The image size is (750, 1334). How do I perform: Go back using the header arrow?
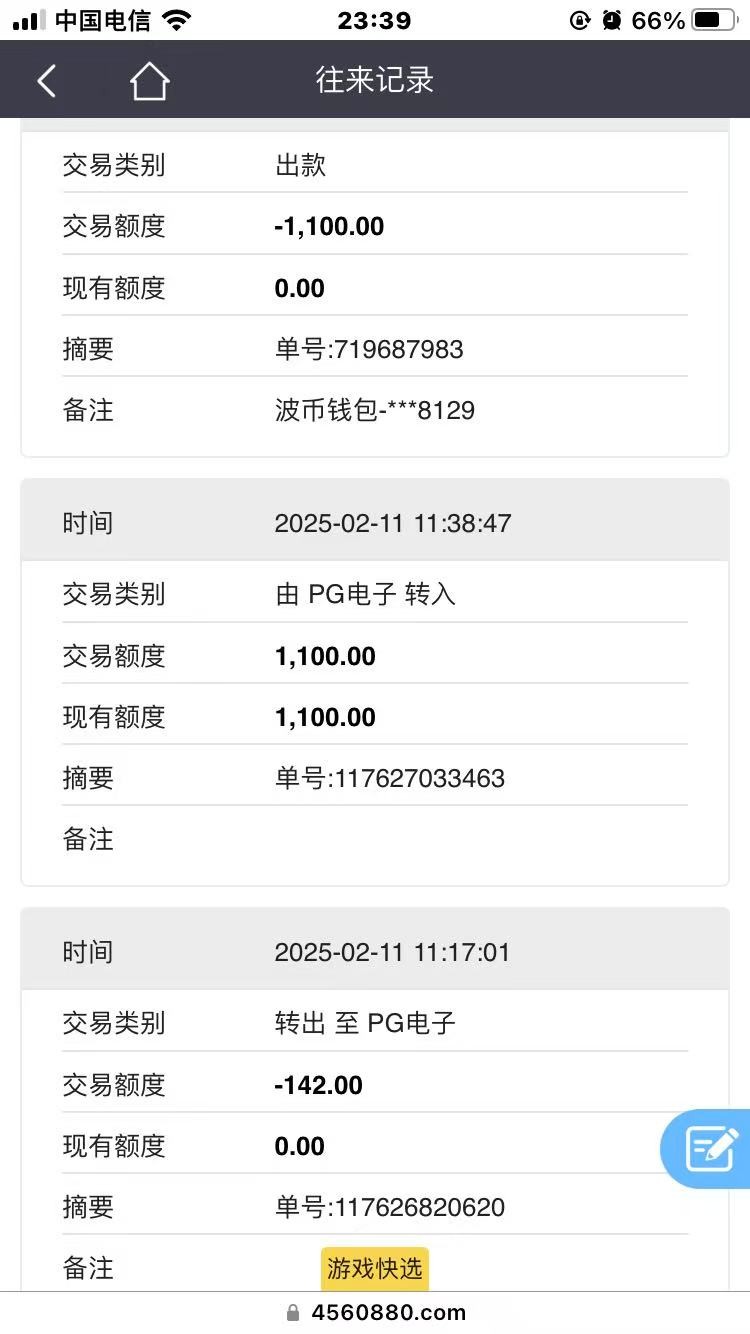[x=46, y=80]
